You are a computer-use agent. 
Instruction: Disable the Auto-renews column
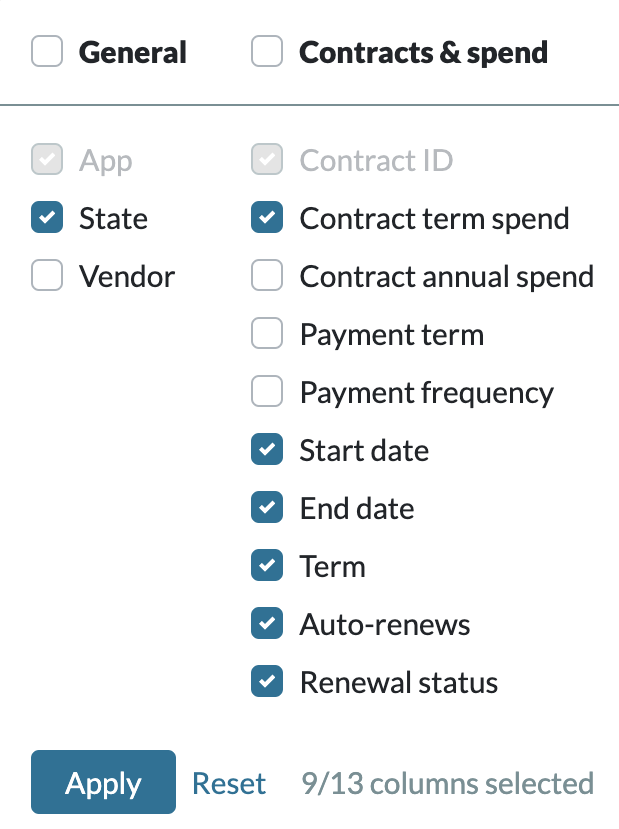click(x=267, y=624)
